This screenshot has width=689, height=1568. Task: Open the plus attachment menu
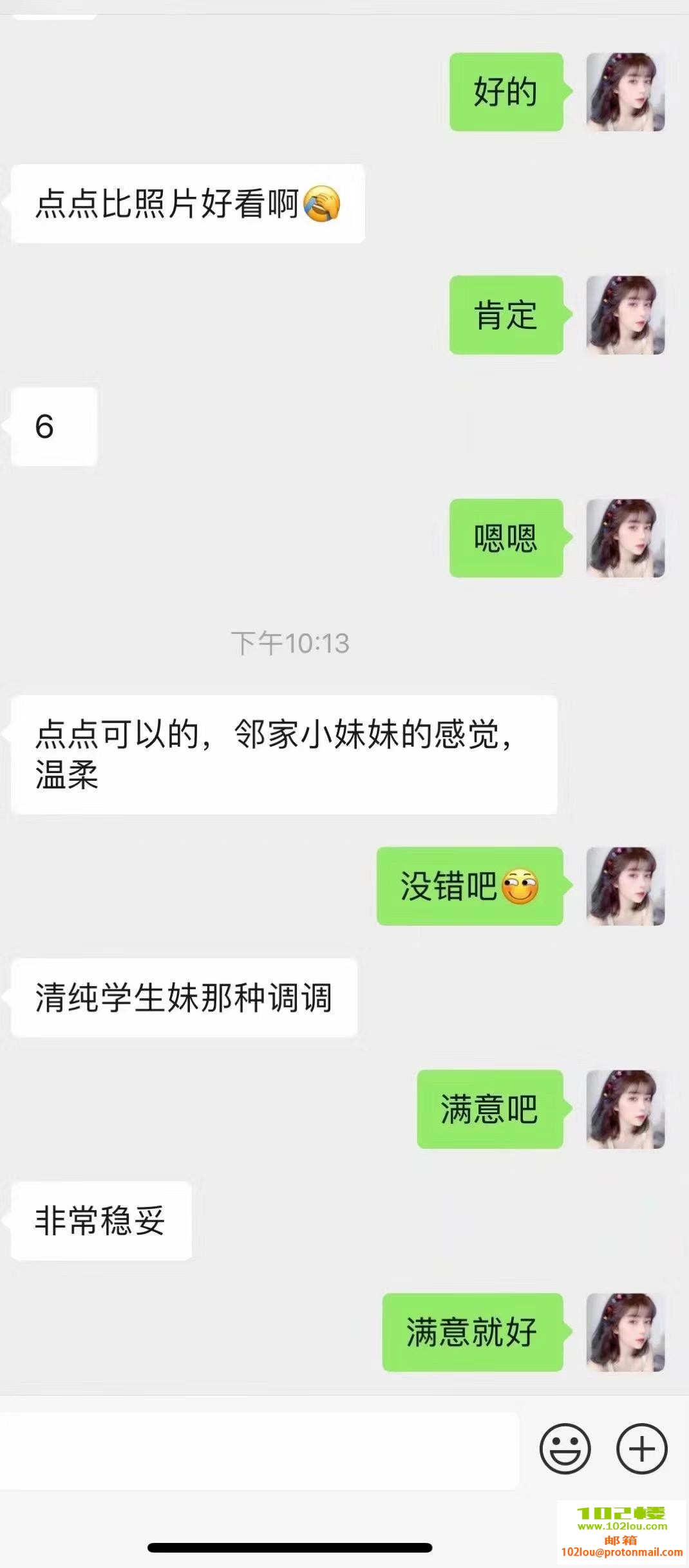pos(641,1449)
